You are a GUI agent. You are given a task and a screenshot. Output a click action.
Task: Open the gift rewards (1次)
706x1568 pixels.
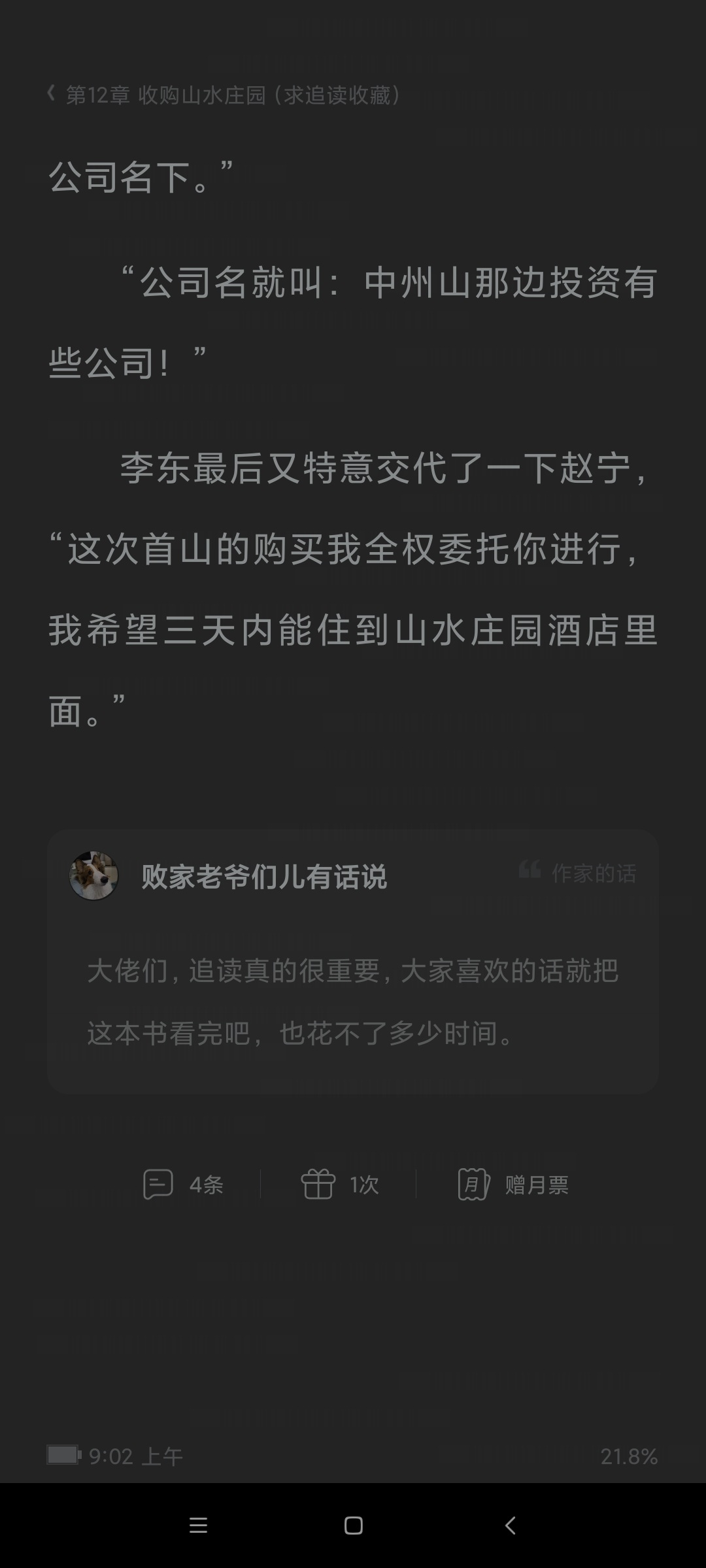pos(340,1184)
